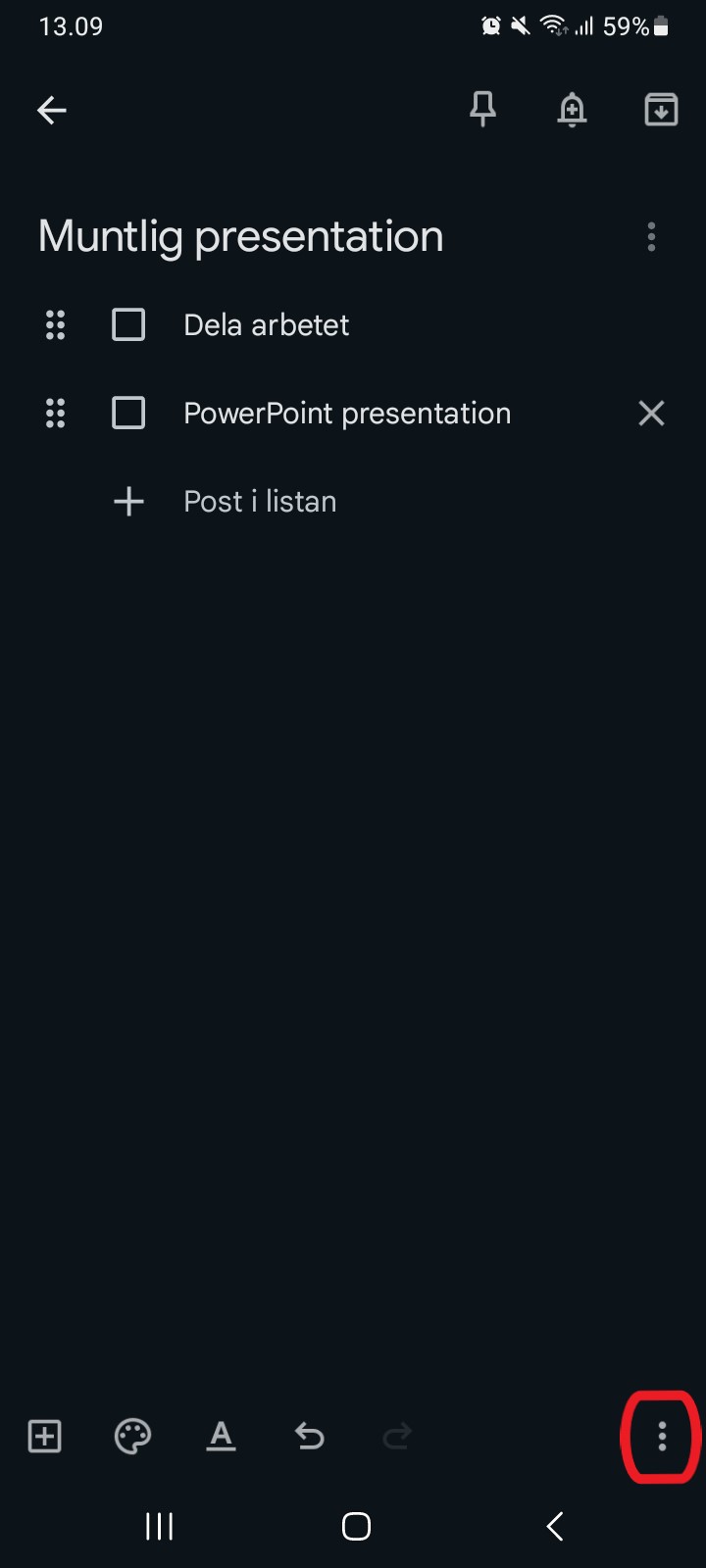Viewport: 706px width, 1568px height.
Task: Edit the Muntlig presentation title
Action: click(241, 236)
